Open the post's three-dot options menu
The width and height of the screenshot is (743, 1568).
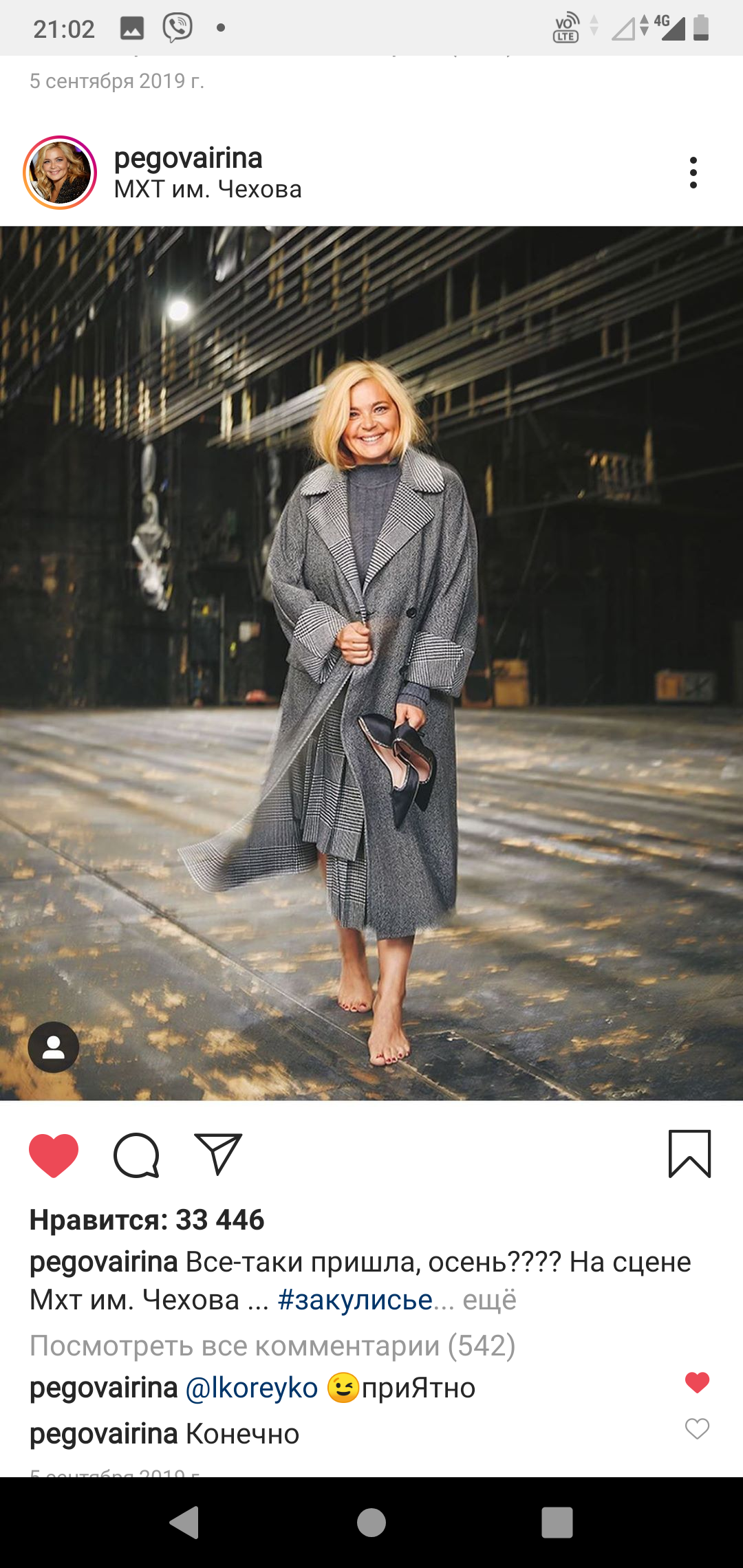coord(693,173)
